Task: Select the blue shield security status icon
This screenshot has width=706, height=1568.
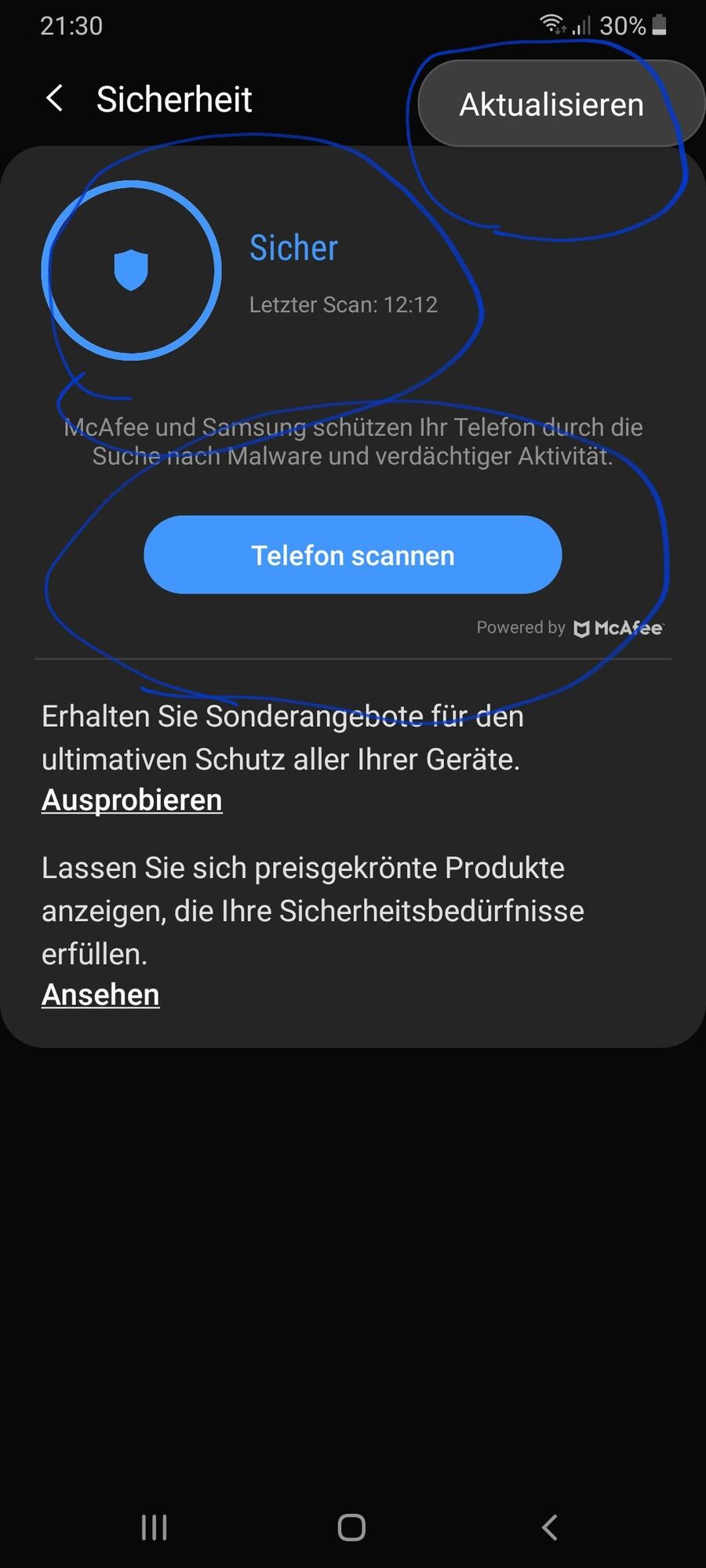Action: click(131, 269)
